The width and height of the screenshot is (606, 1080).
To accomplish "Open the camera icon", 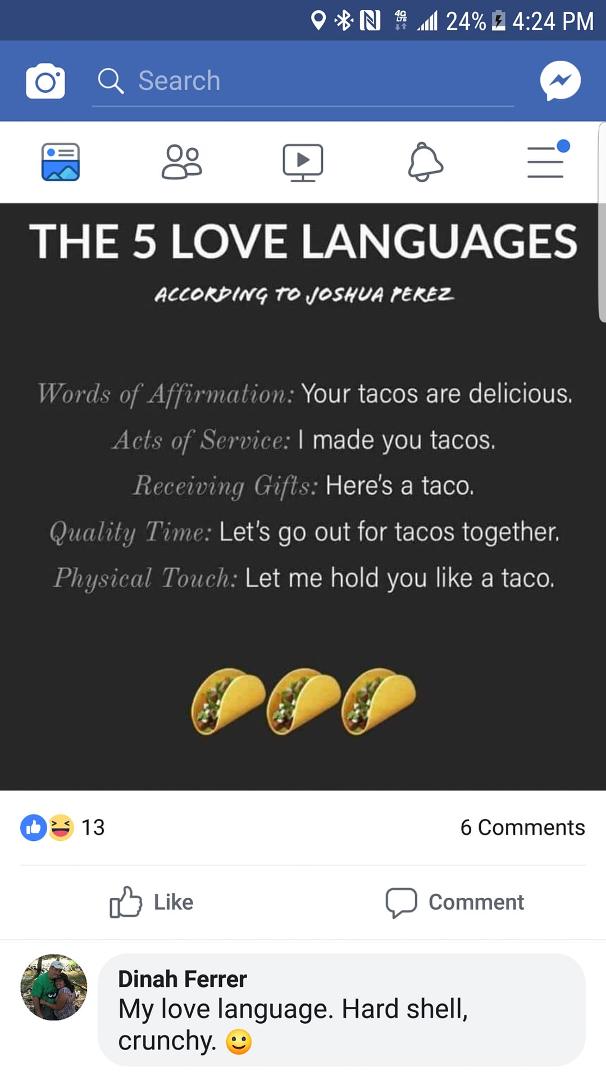I will [45, 81].
